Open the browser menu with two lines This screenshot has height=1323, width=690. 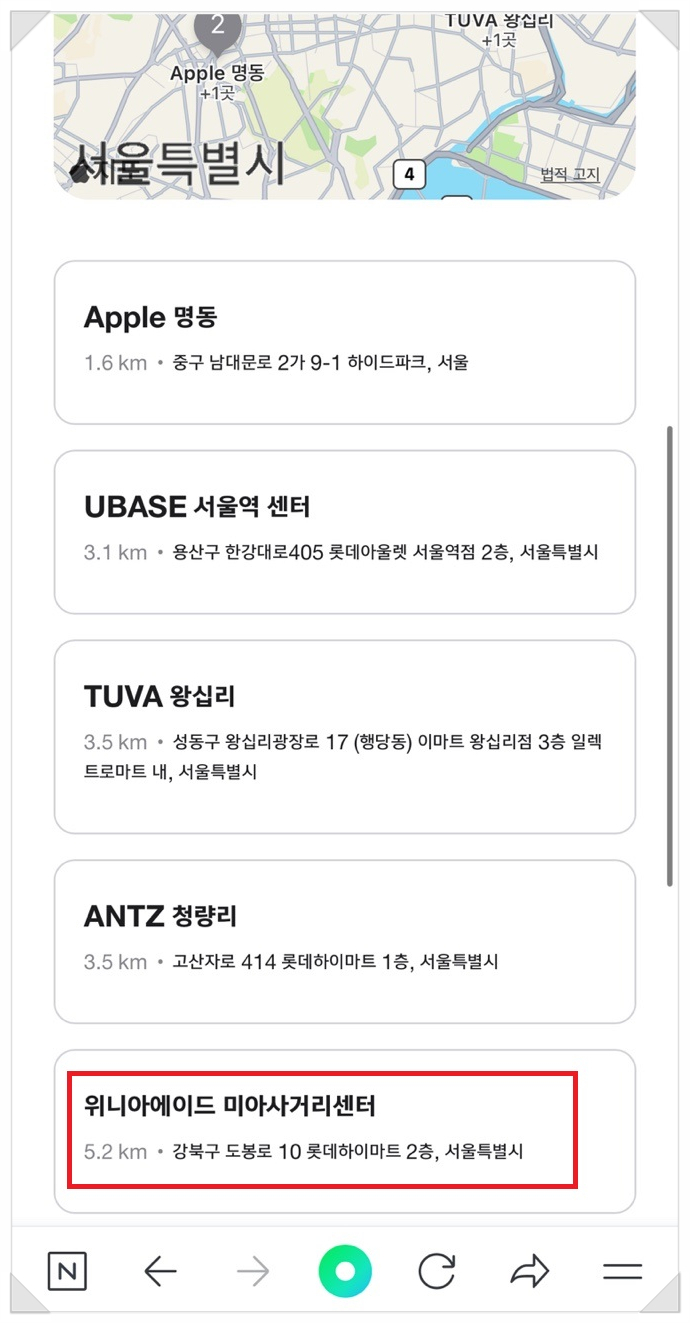coord(622,1272)
